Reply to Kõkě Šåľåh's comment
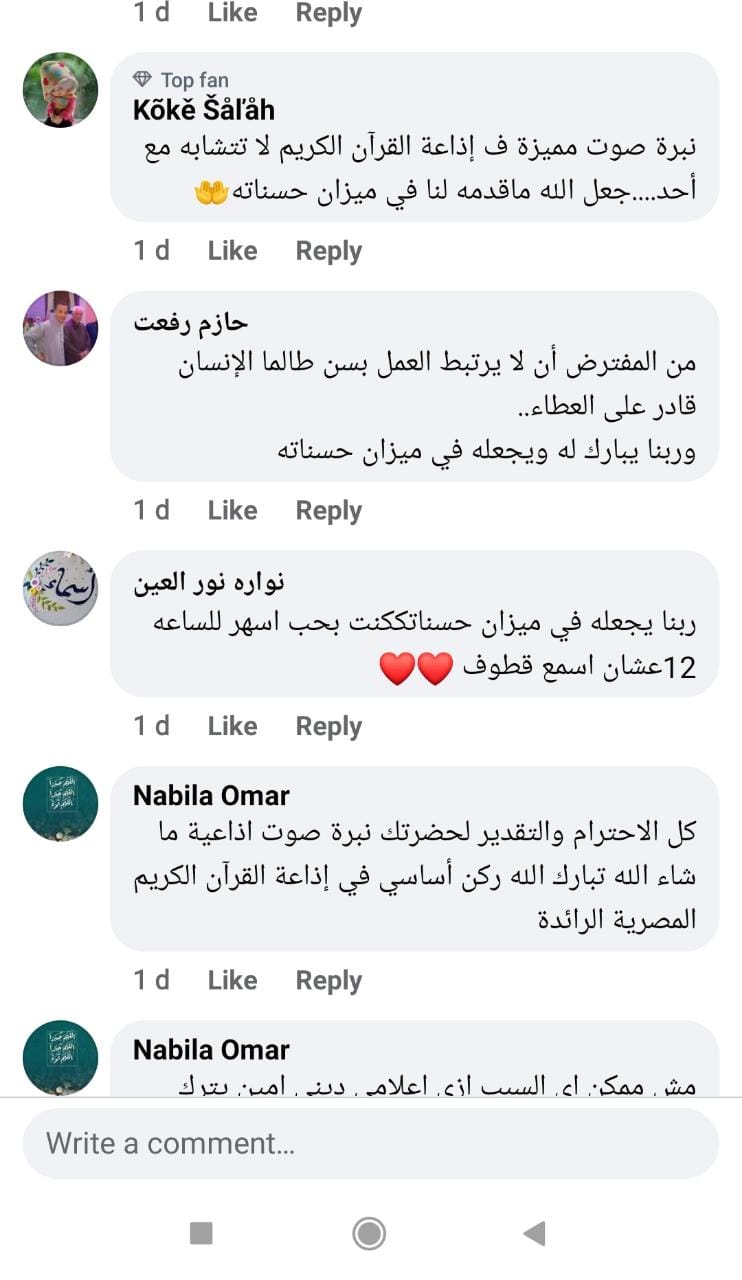Screen dimensions: 742x1280 point(328,251)
